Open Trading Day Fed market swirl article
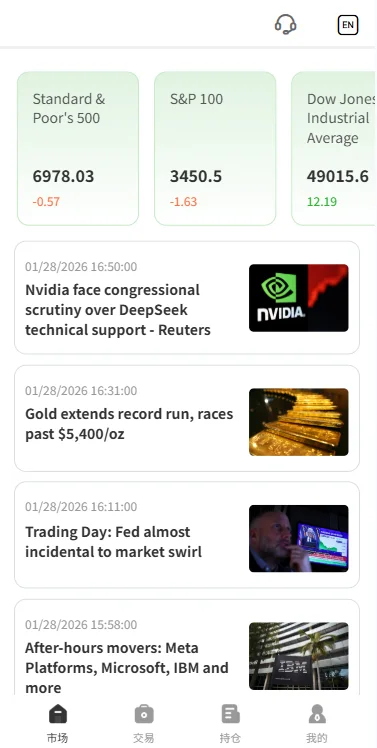The image size is (377, 748). (187, 535)
